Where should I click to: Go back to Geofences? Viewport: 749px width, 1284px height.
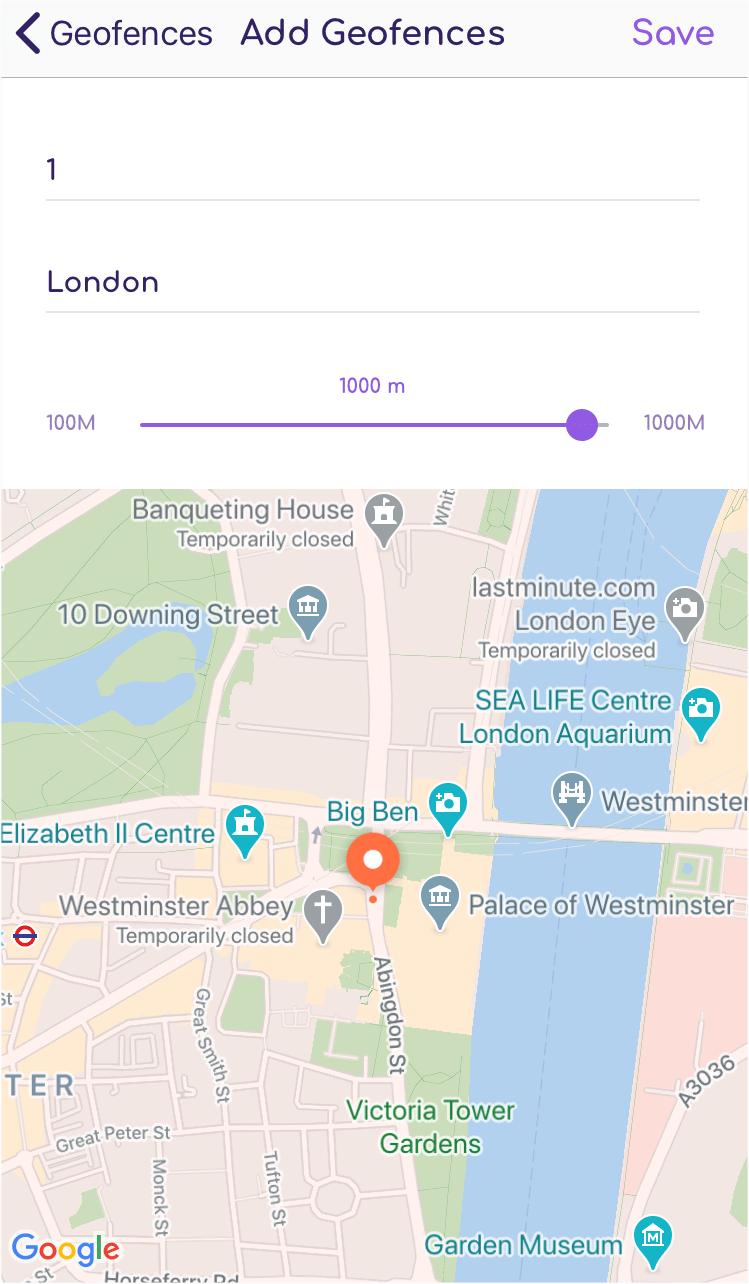(114, 34)
